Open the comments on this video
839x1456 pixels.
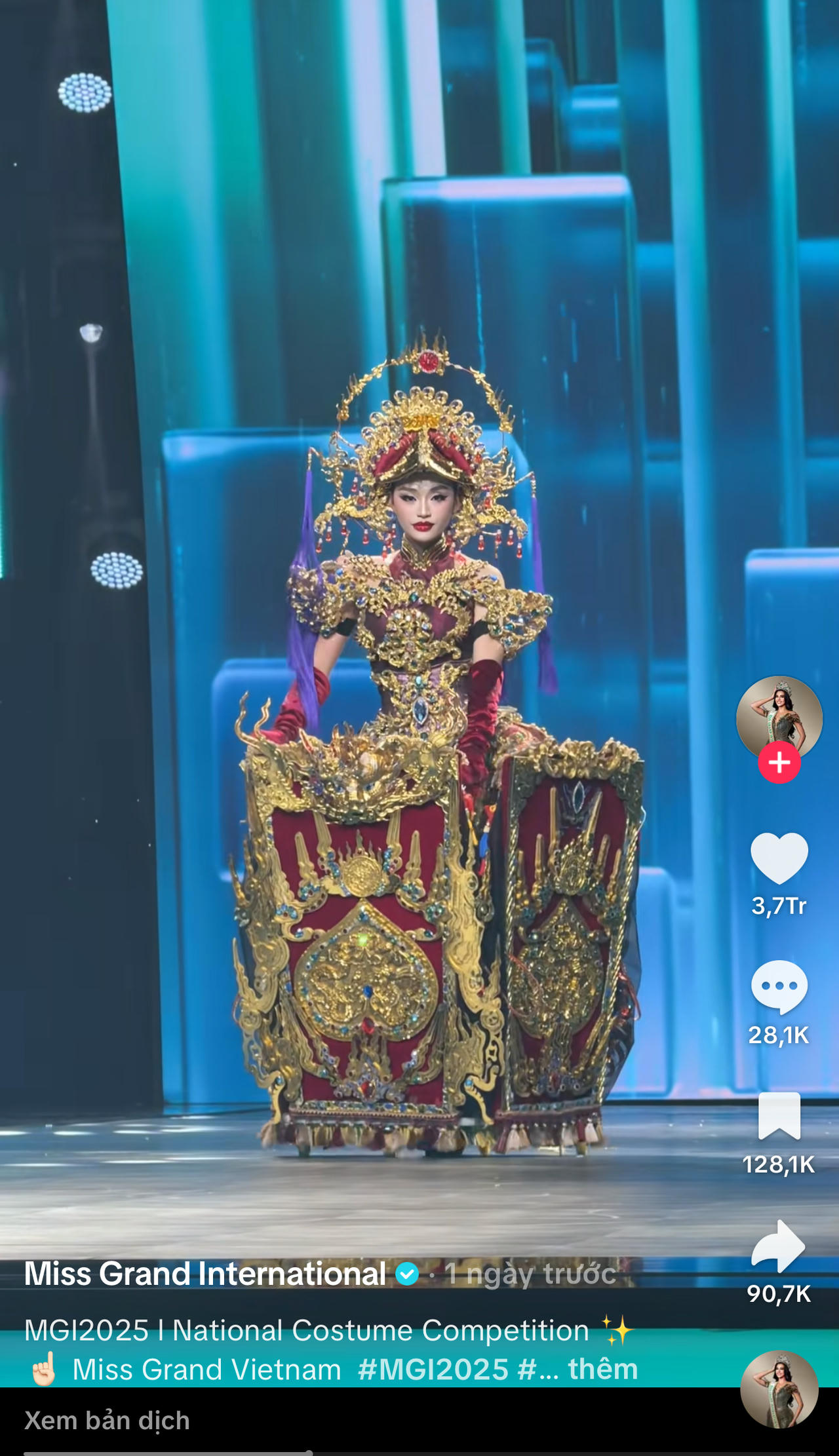click(779, 987)
